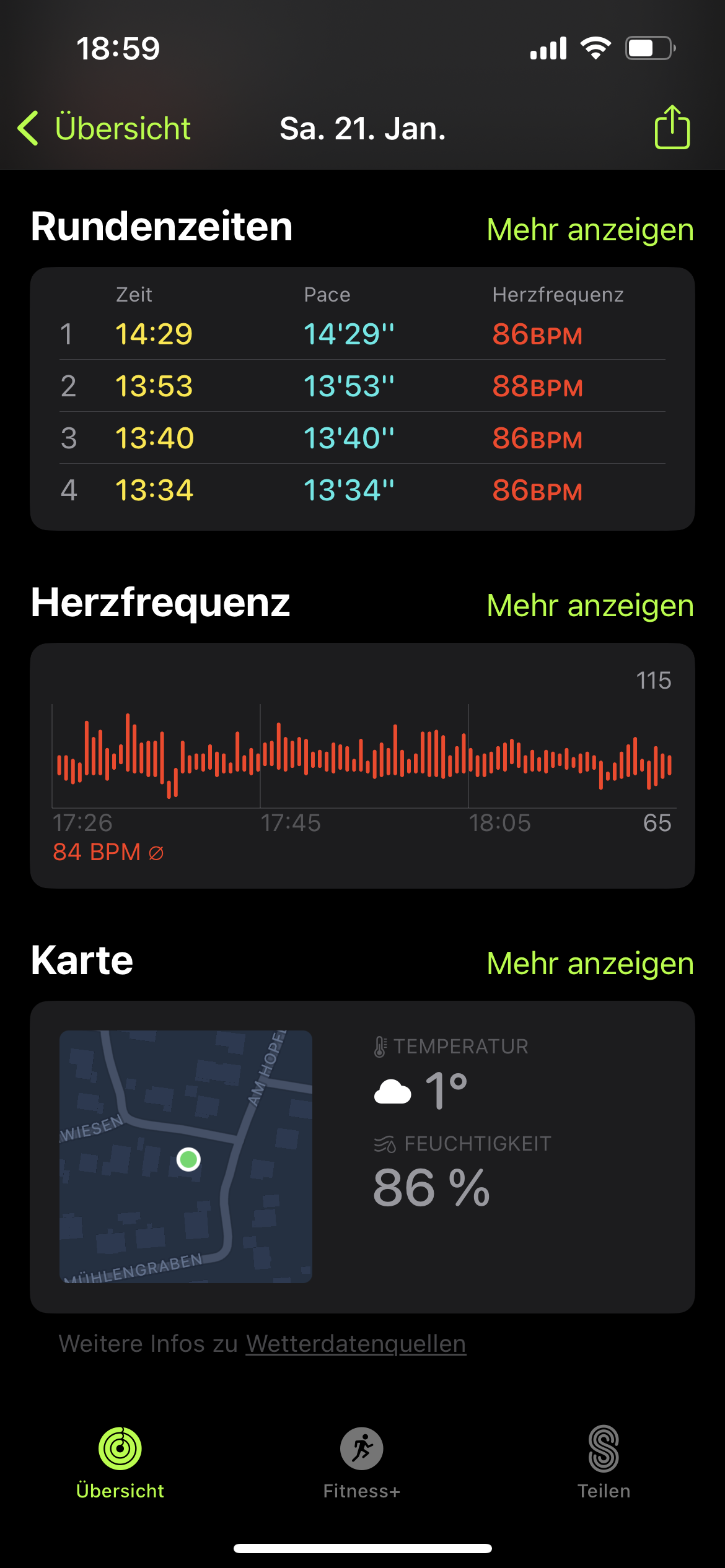Screen dimensions: 725x1568
Task: Open the Wetterdatenquellen link
Action: (356, 1344)
